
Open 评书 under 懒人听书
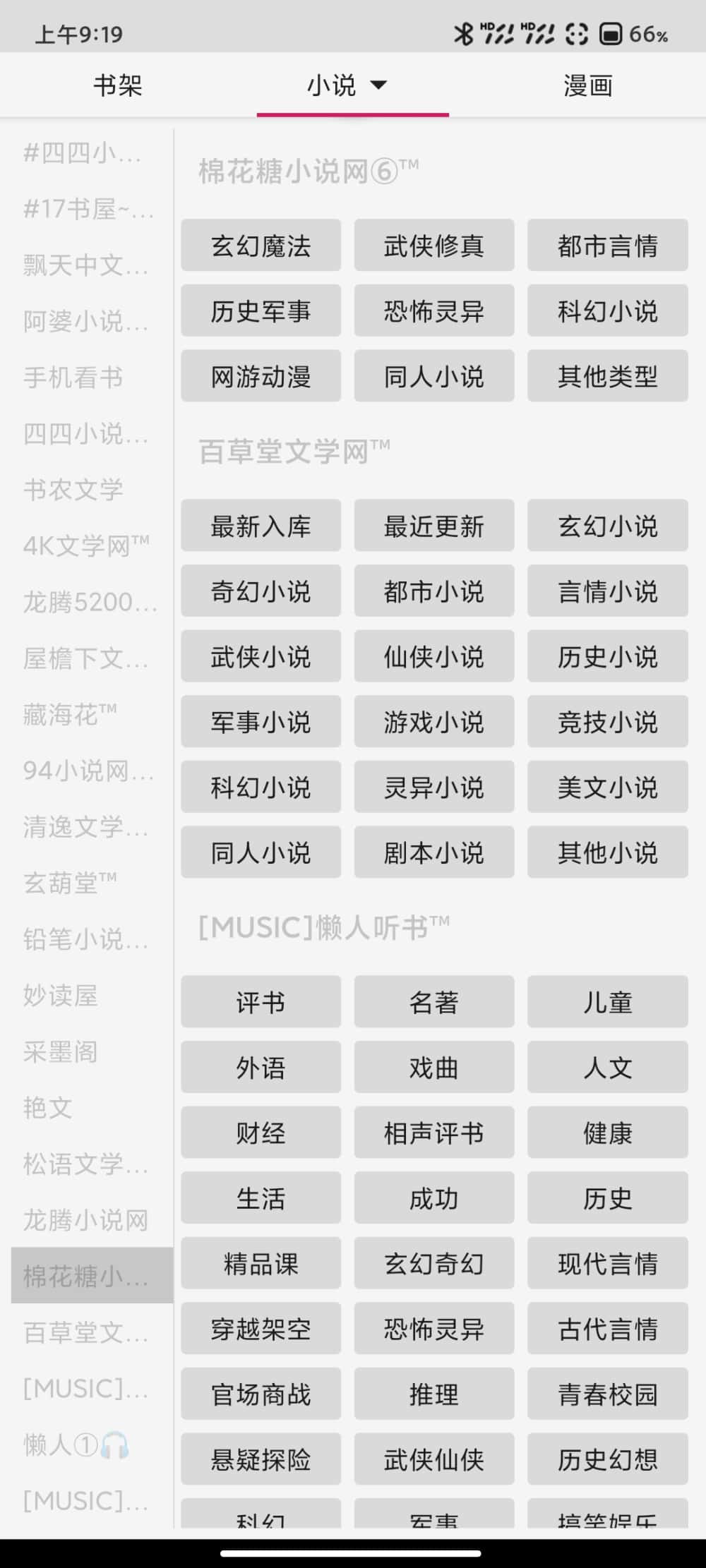tap(261, 1002)
